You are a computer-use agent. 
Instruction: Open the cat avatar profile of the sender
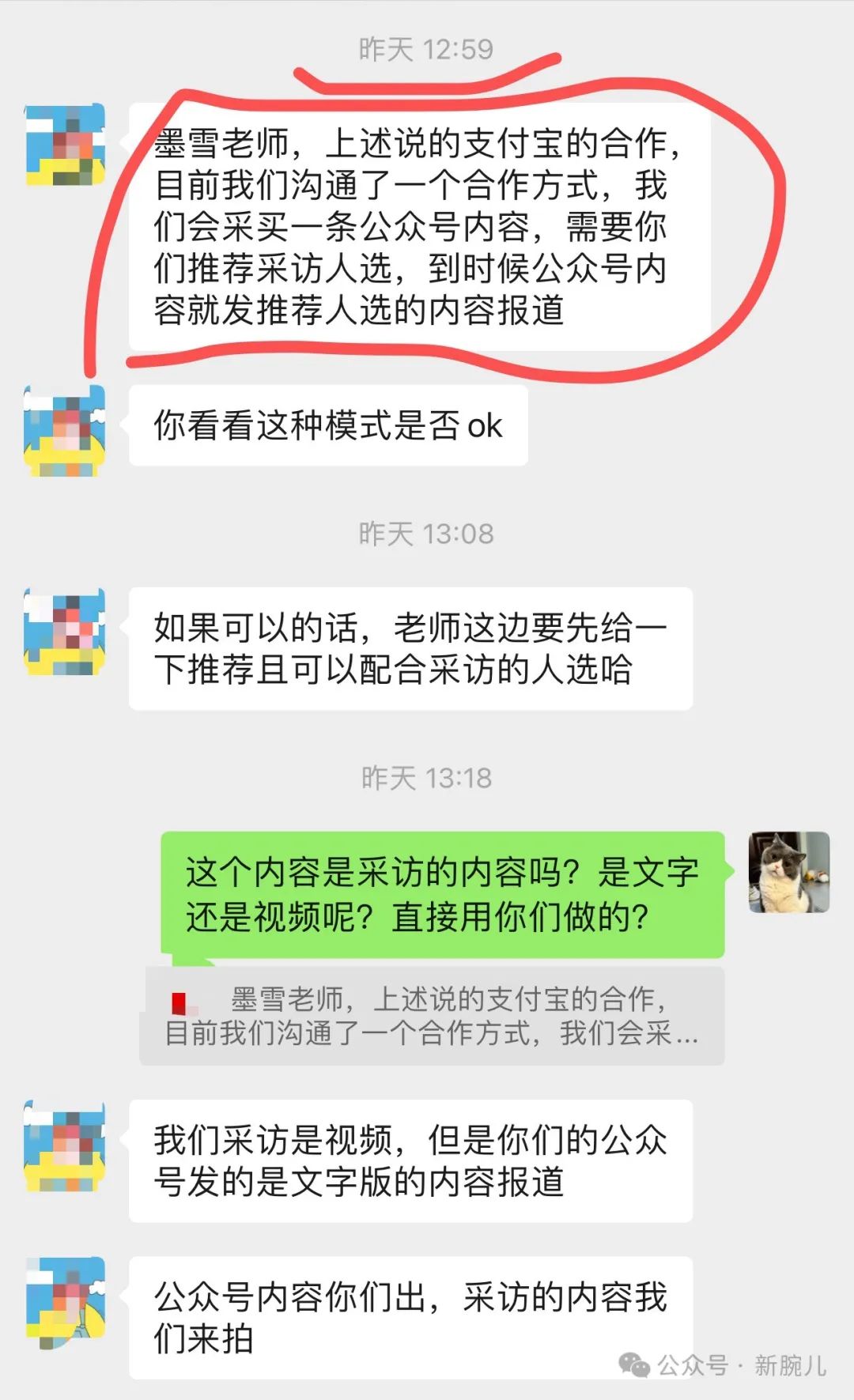coord(788,872)
